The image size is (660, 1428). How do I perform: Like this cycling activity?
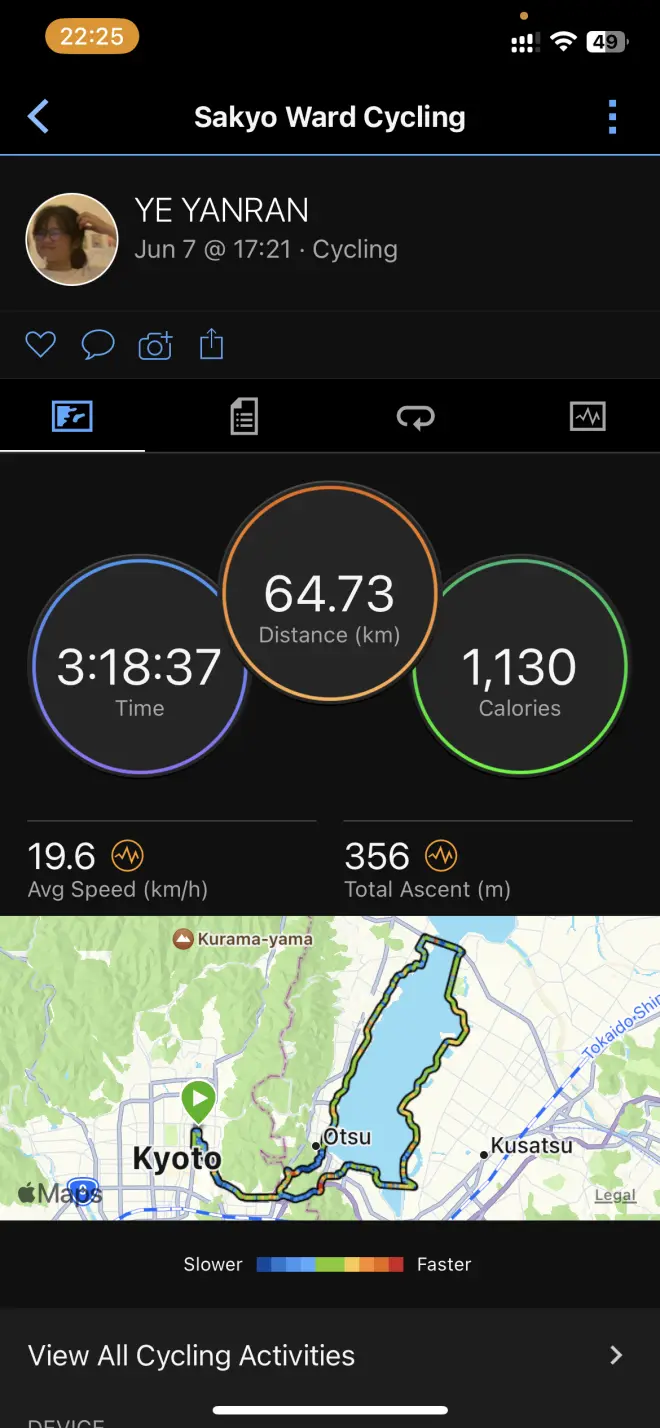[40, 346]
